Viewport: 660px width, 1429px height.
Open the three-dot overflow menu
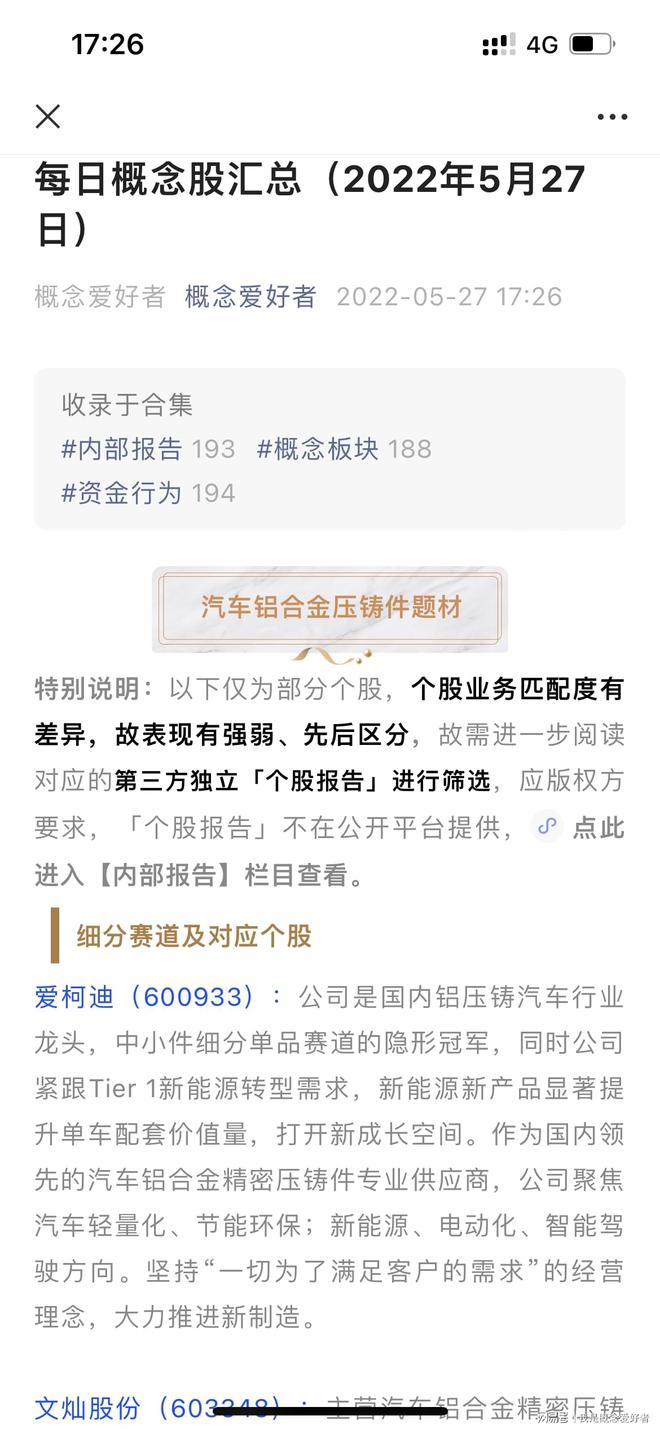(612, 117)
